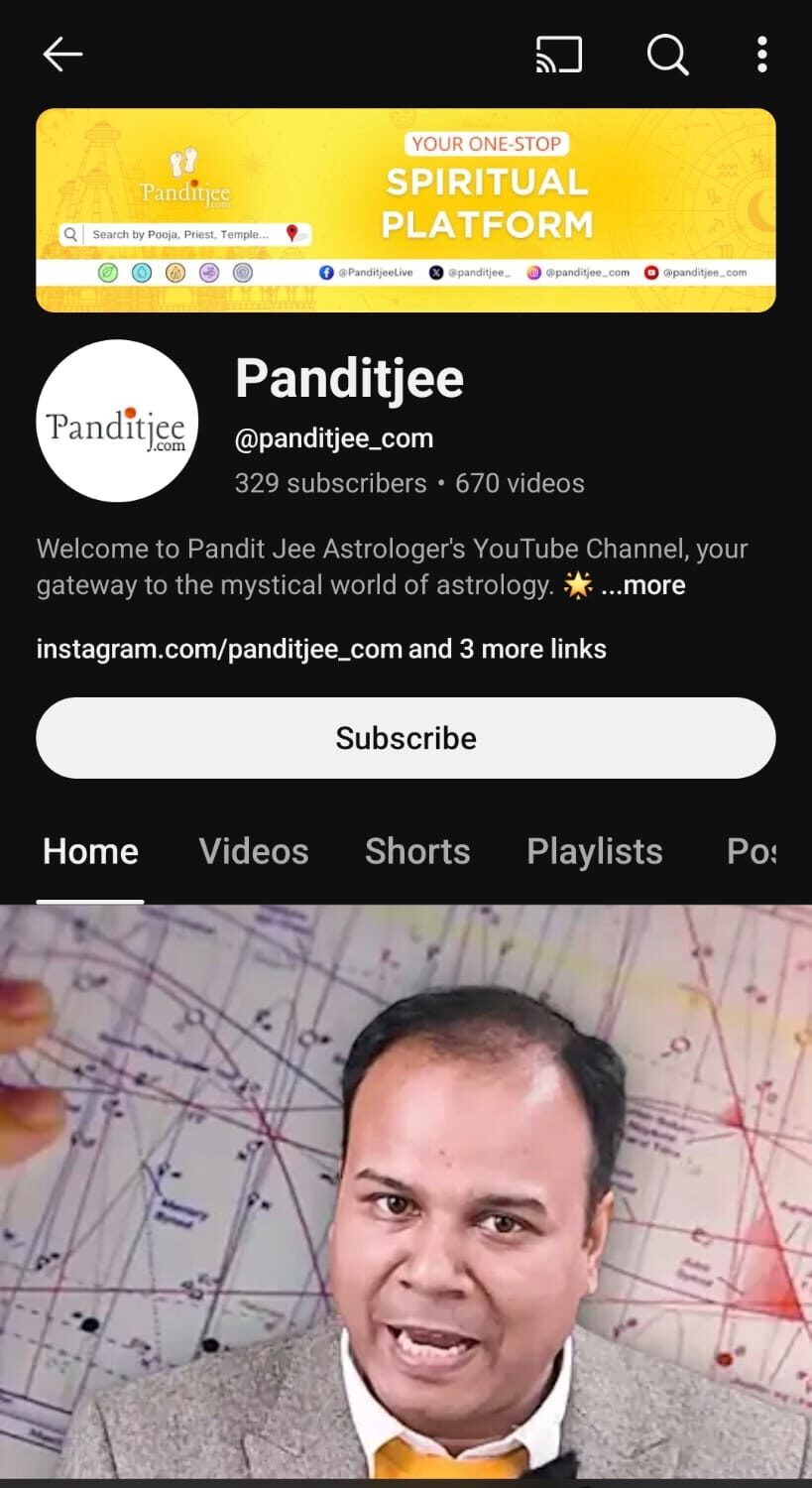The height and width of the screenshot is (1488, 812).
Task: Select the Home tab
Action: 90,851
